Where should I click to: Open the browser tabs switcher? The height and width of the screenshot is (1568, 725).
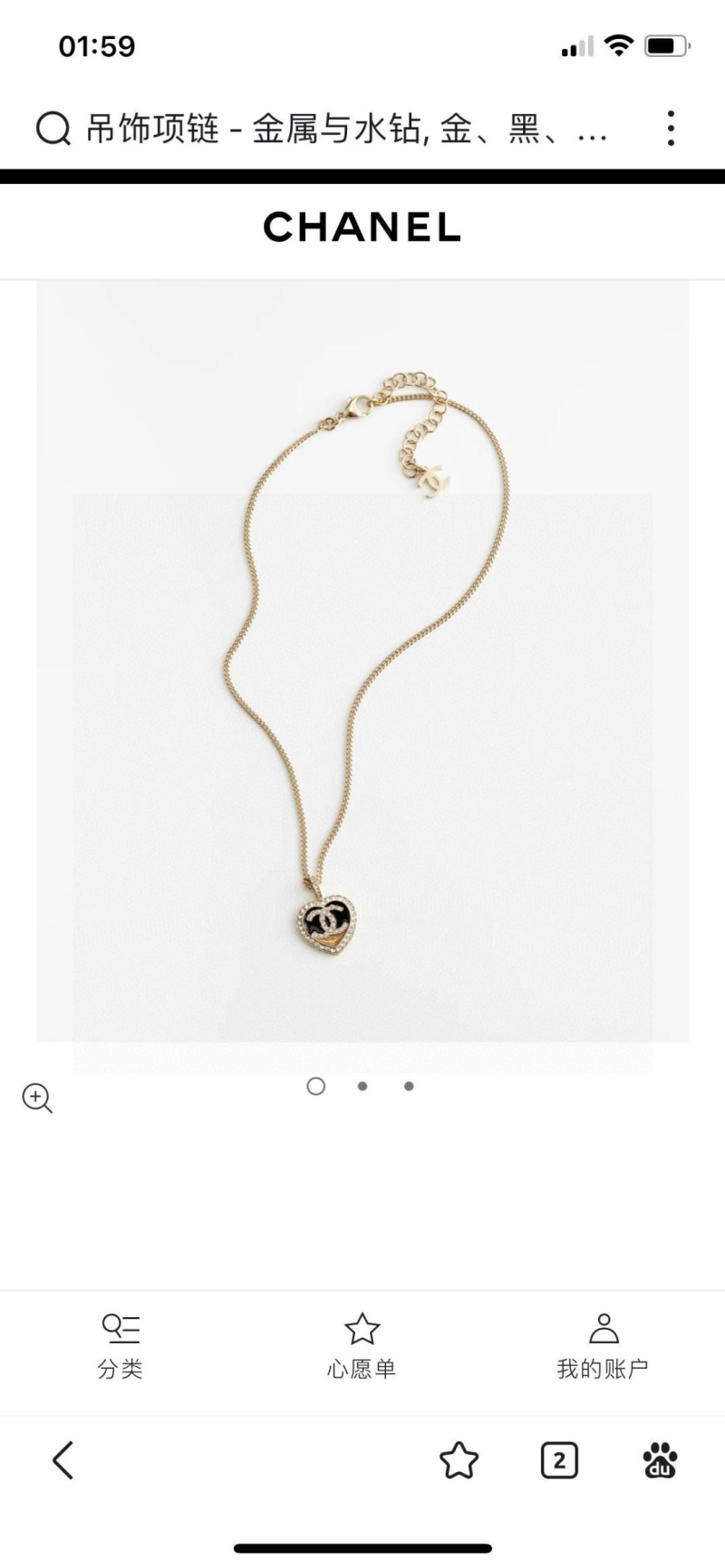[559, 1460]
